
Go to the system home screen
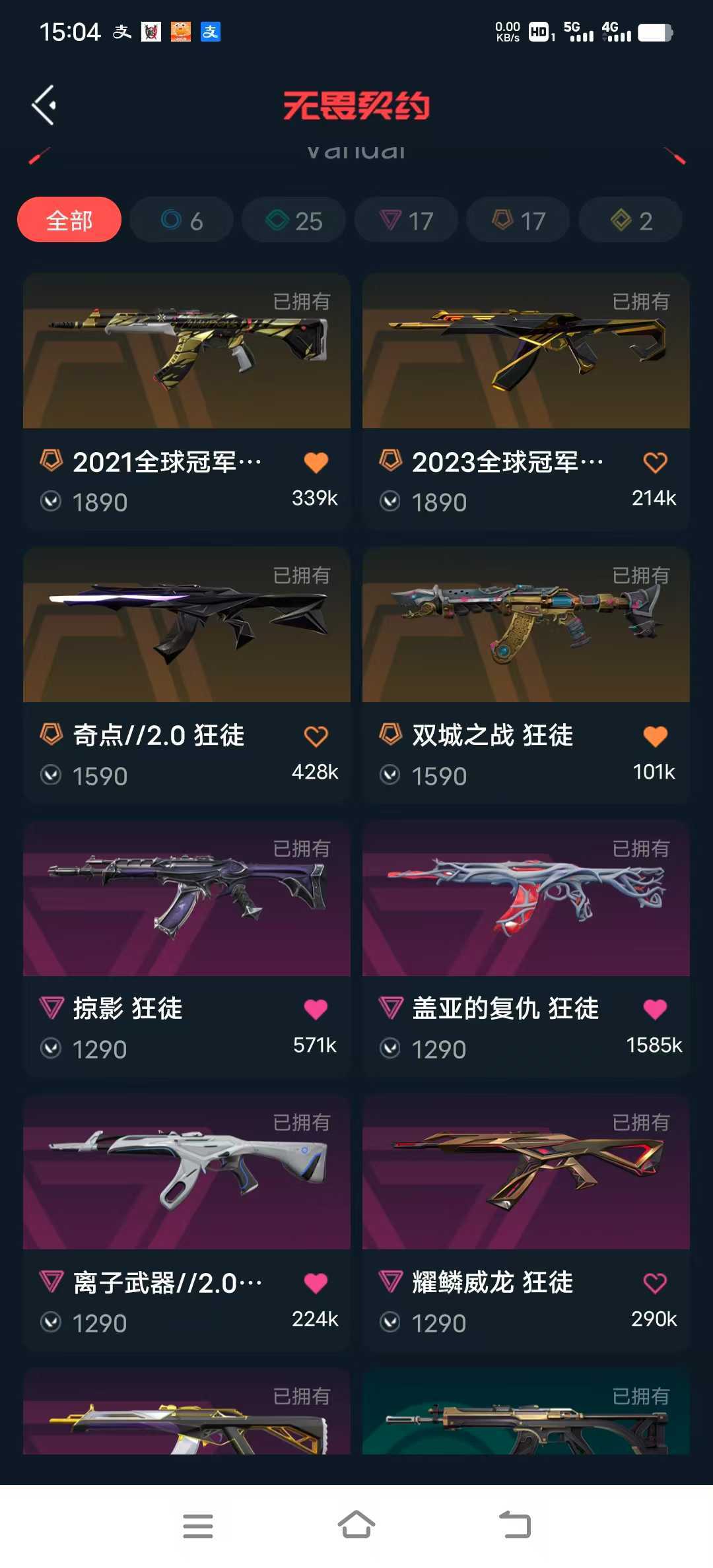coord(356,1525)
